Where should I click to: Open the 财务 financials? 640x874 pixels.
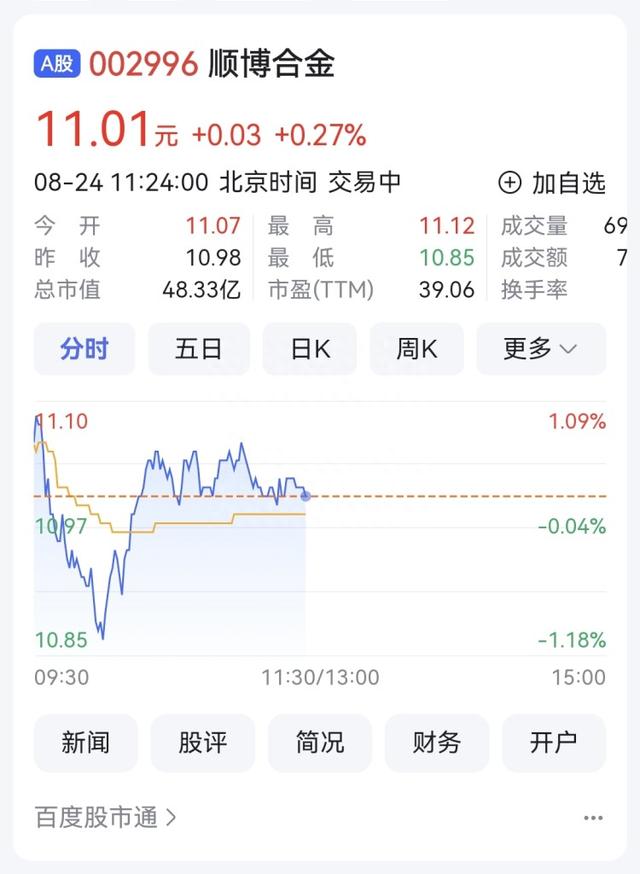point(437,742)
